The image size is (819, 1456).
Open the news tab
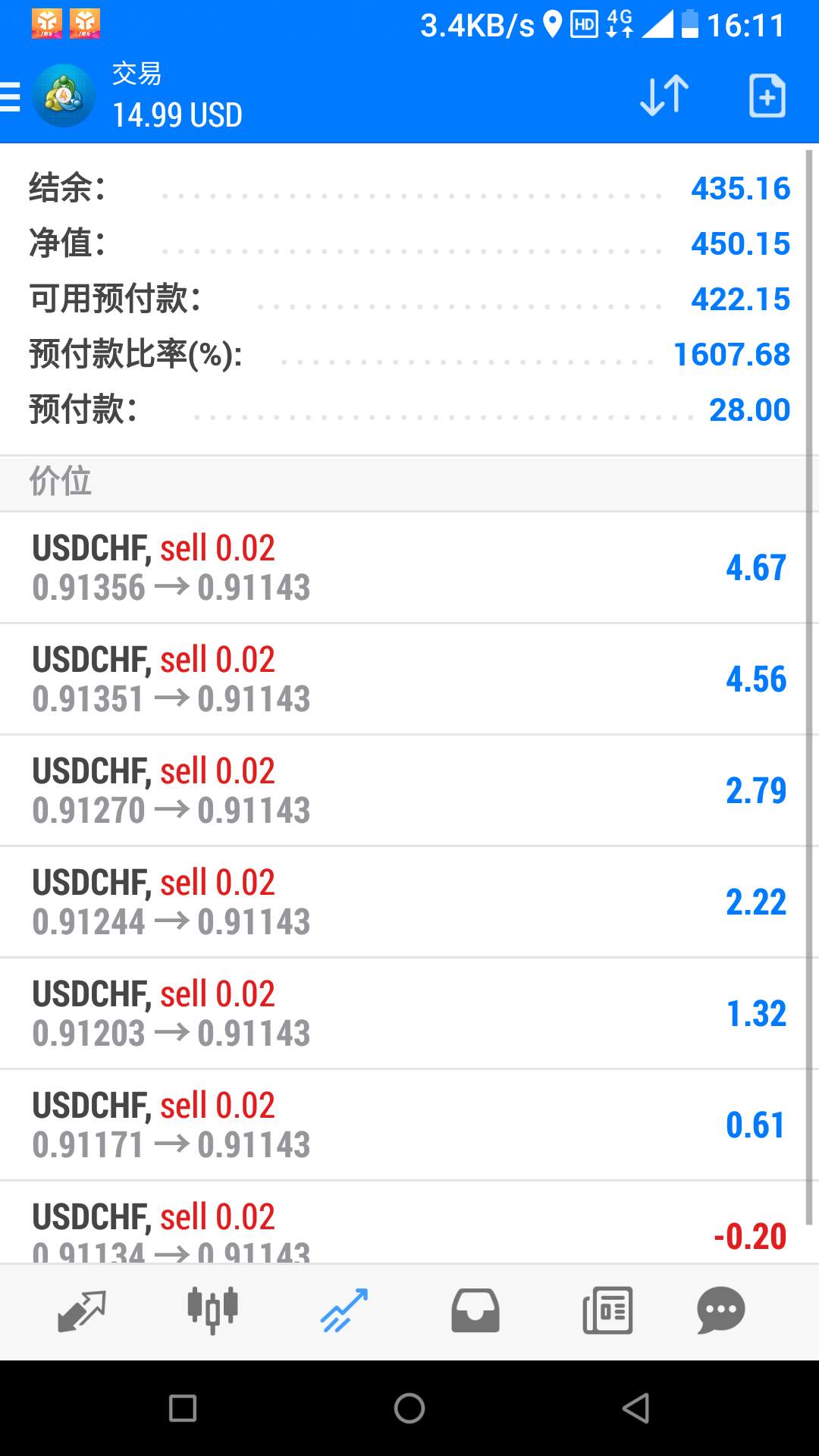click(x=607, y=1310)
